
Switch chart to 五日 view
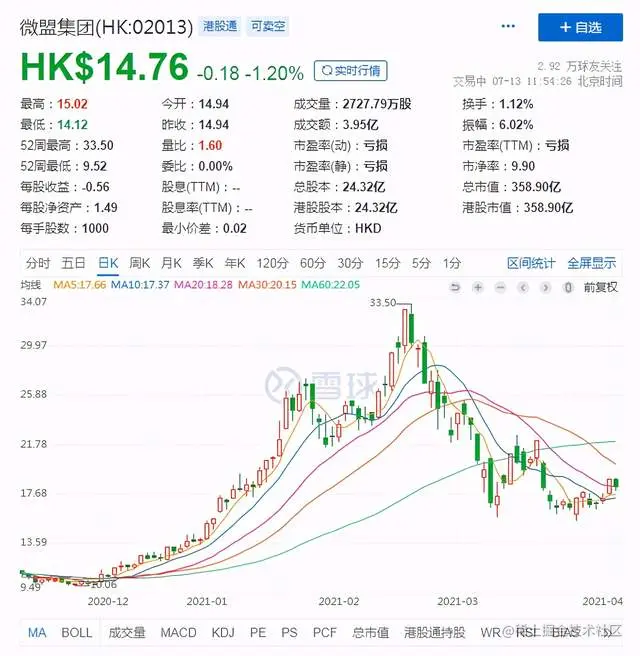(x=73, y=263)
